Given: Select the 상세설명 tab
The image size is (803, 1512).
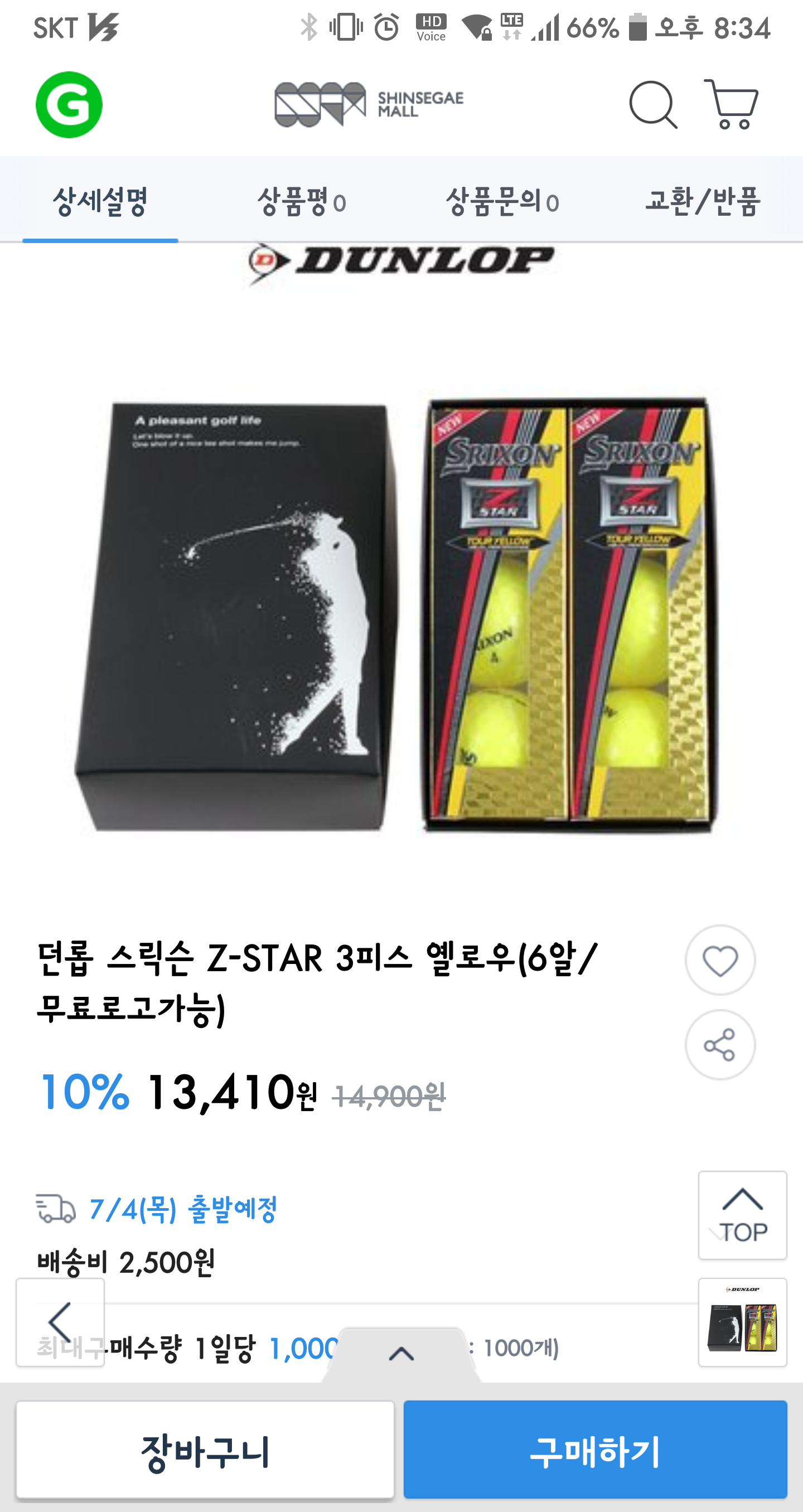Looking at the screenshot, I should [100, 201].
